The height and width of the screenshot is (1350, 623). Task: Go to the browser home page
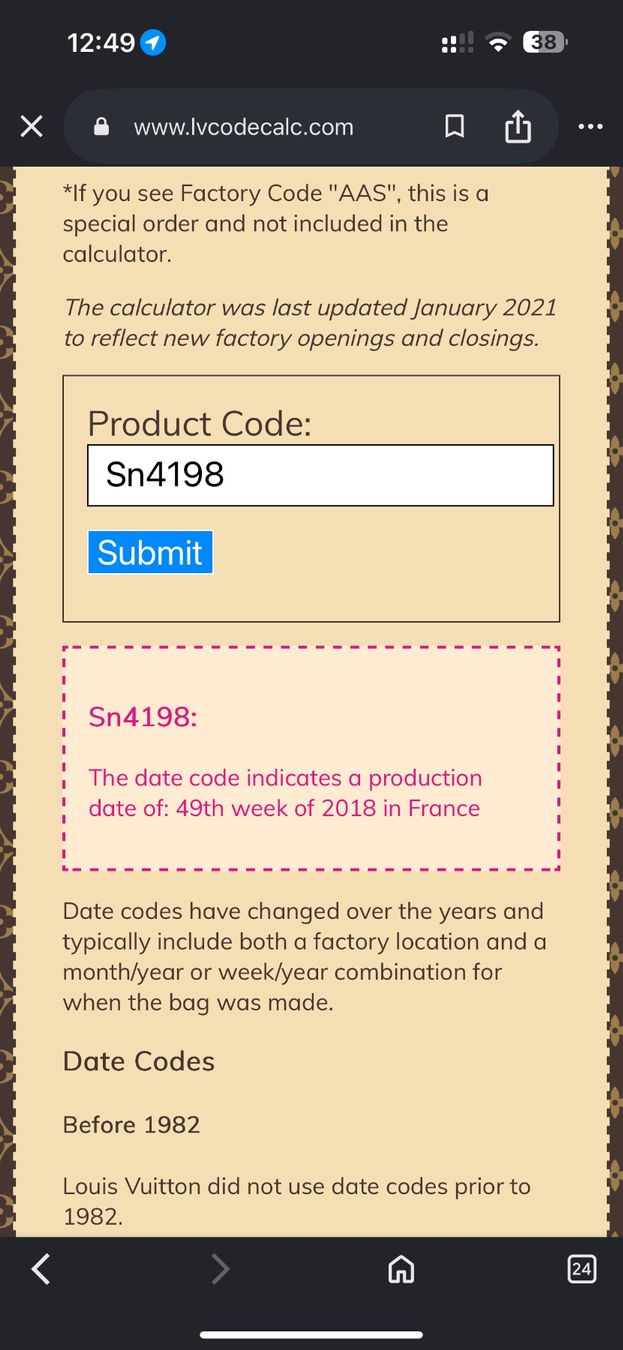coord(401,1269)
